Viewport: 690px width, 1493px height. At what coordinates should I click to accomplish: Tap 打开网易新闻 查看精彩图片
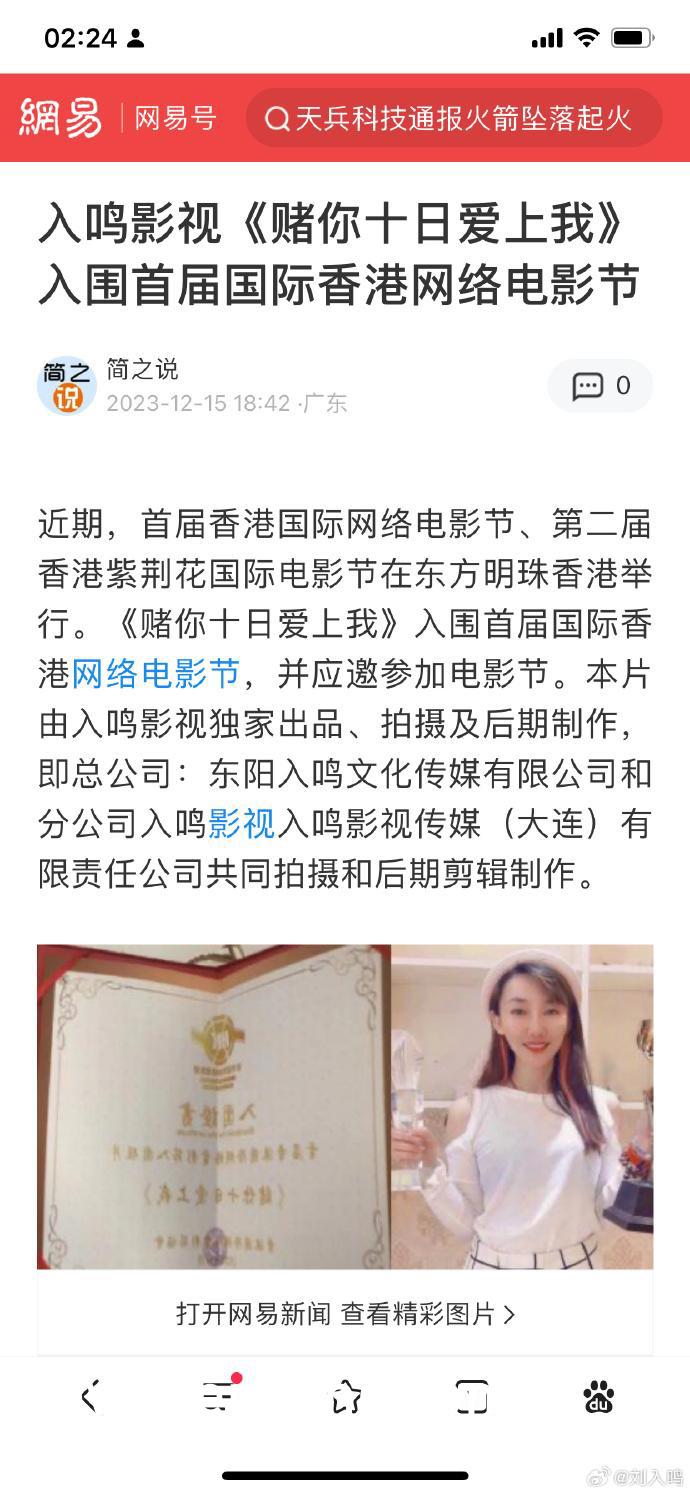(345, 1313)
